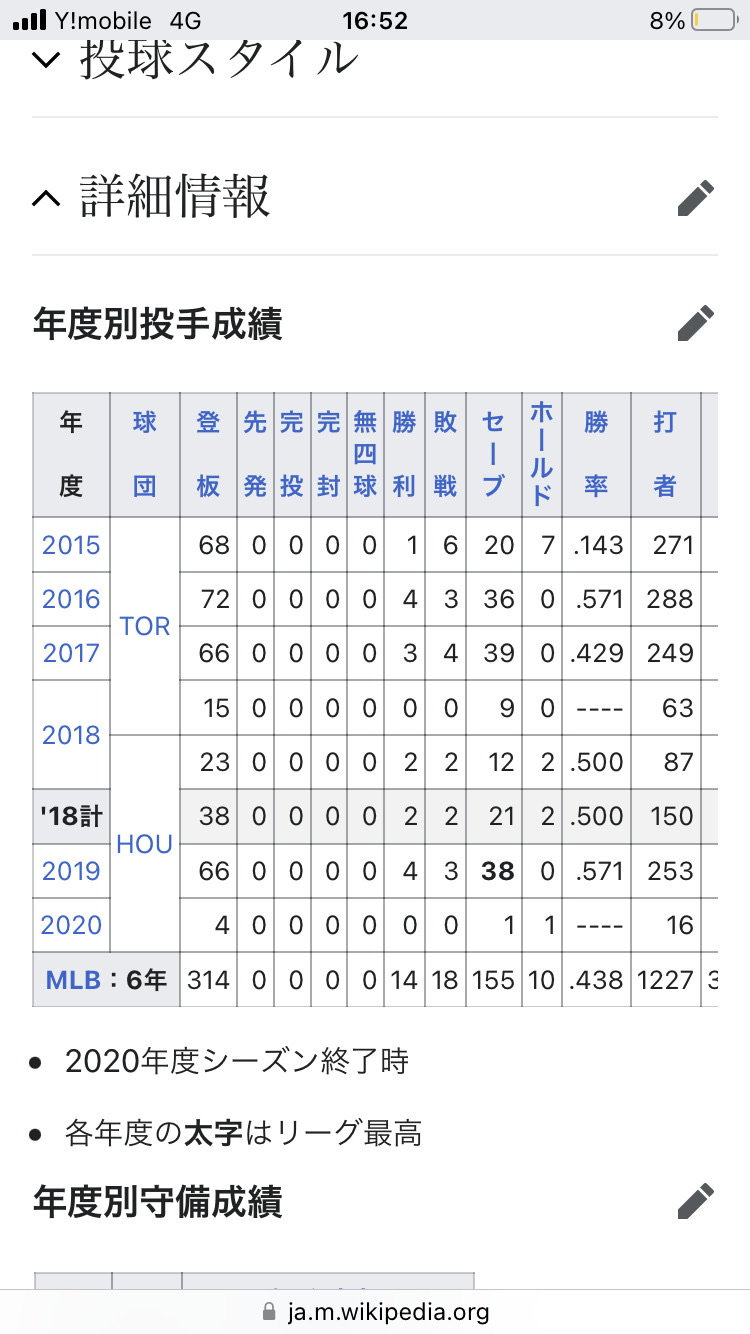Open the 2015 season link
This screenshot has height=1334, width=750.
(x=71, y=545)
